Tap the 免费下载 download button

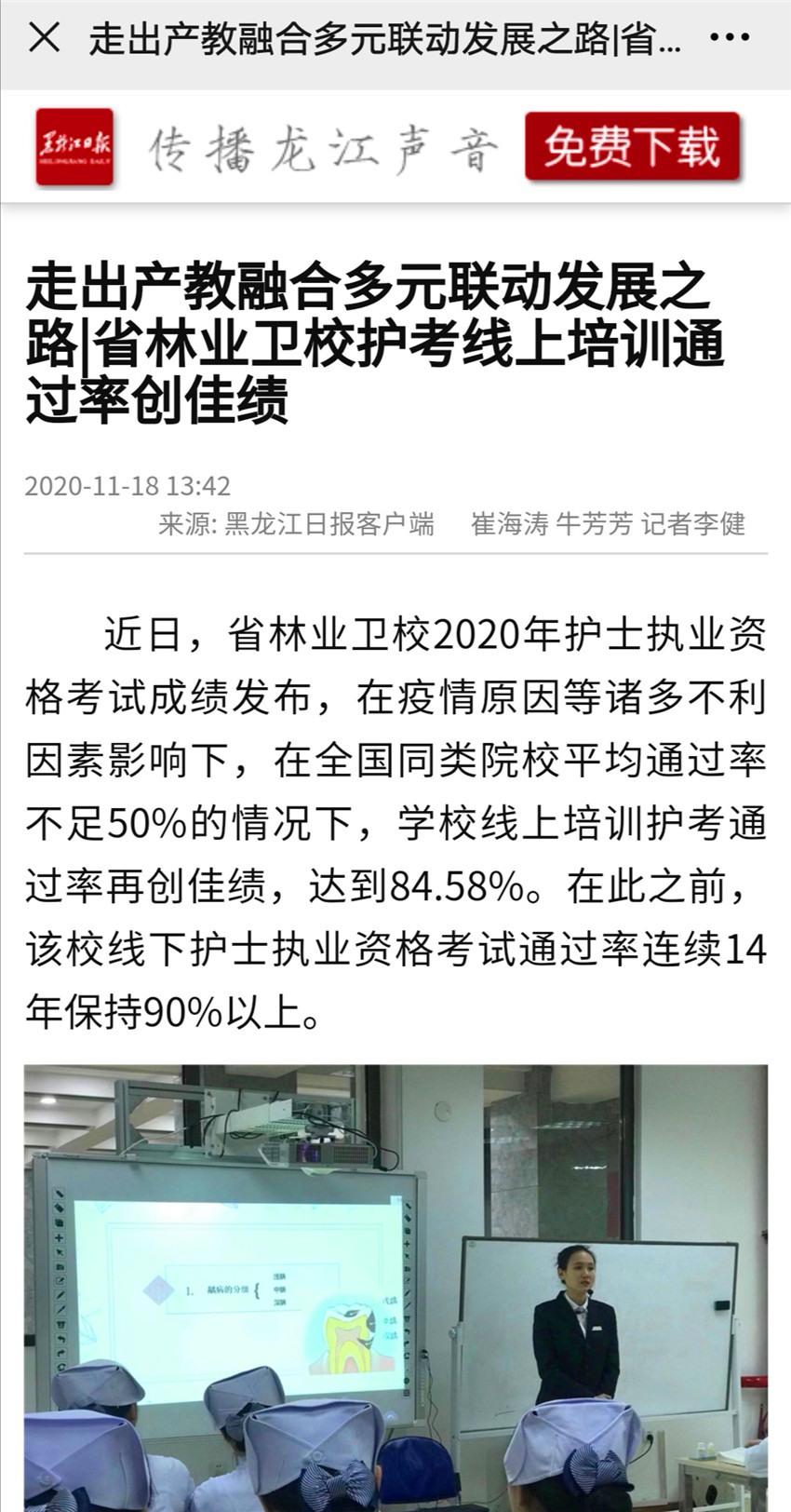[632, 146]
